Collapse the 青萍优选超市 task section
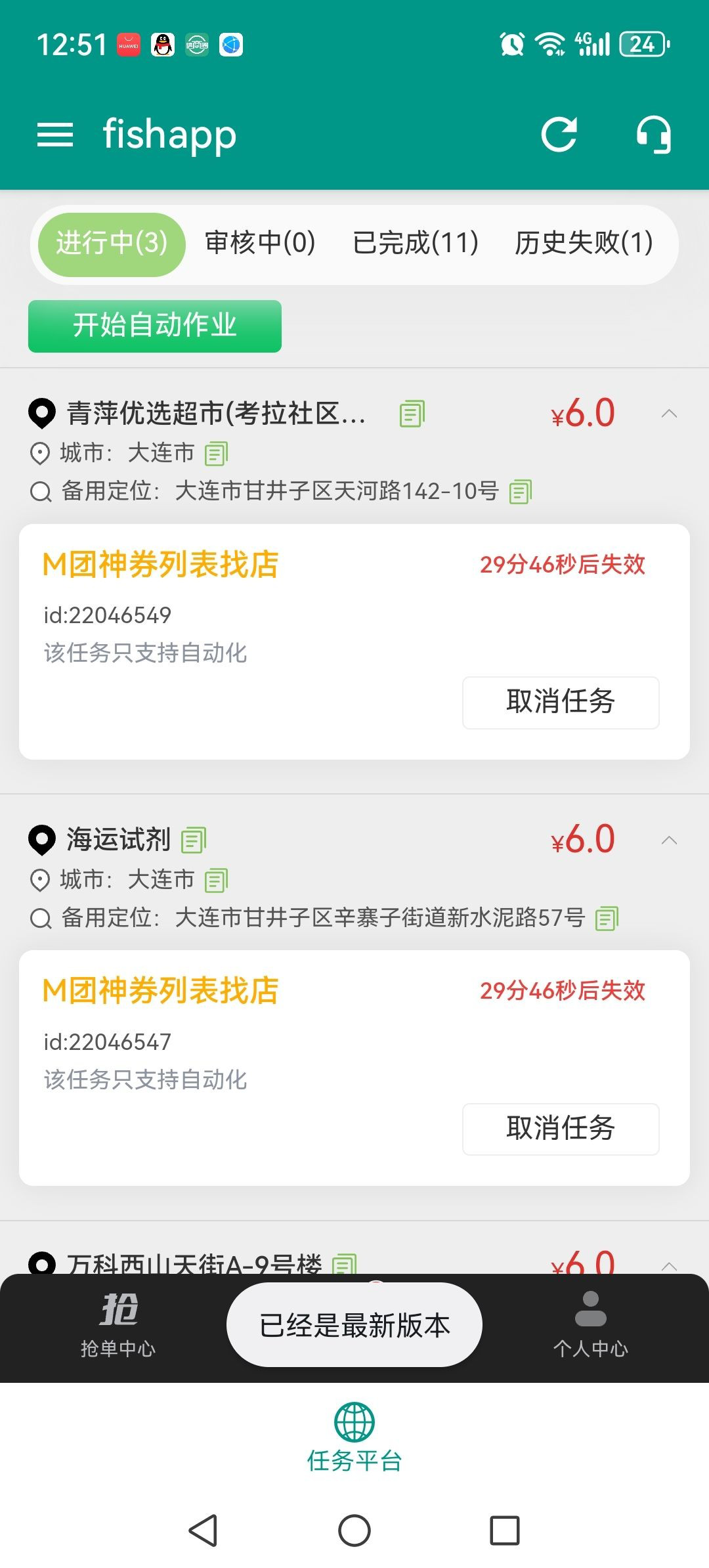Image resolution: width=709 pixels, height=1568 pixels. [669, 414]
